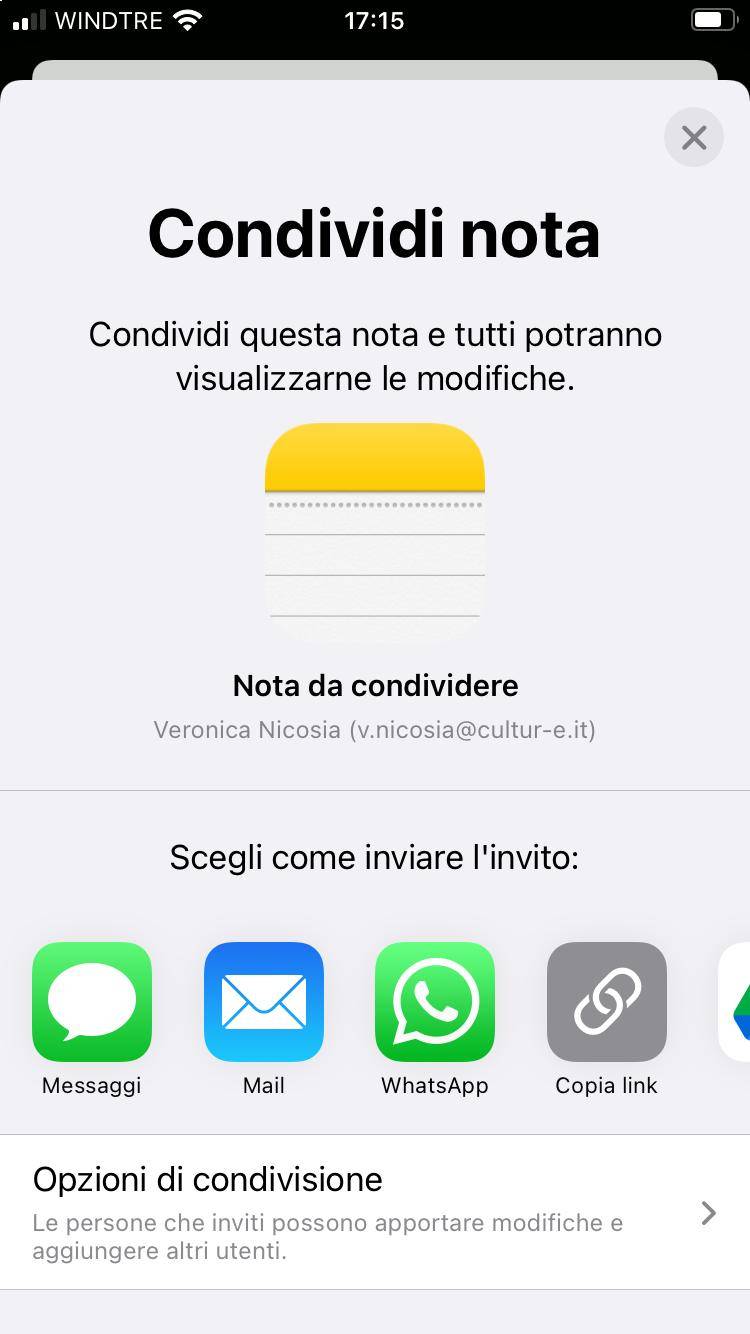Close the Condividi nota sheet
Viewport: 750px width, 1334px height.
(693, 137)
